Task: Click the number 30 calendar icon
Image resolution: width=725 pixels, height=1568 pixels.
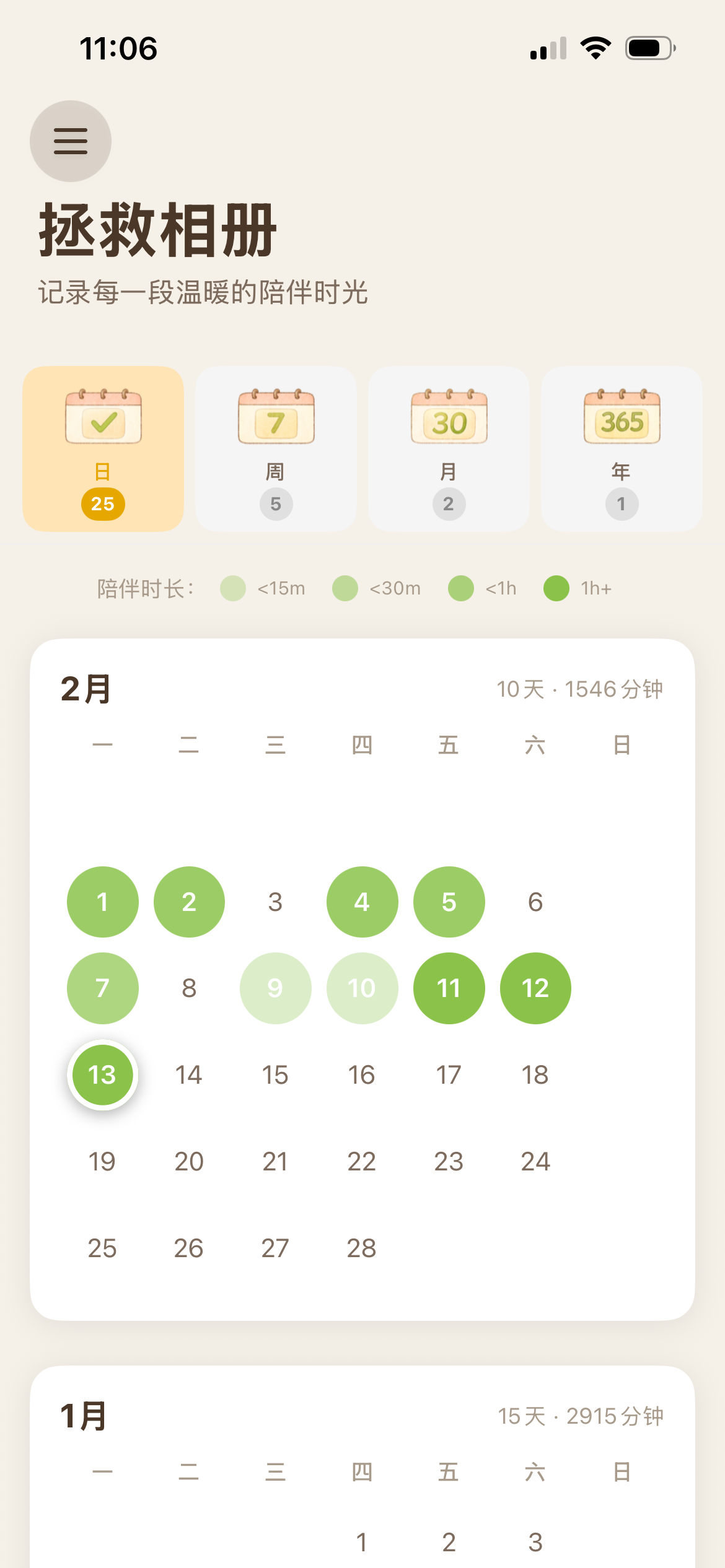Action: coord(449,419)
